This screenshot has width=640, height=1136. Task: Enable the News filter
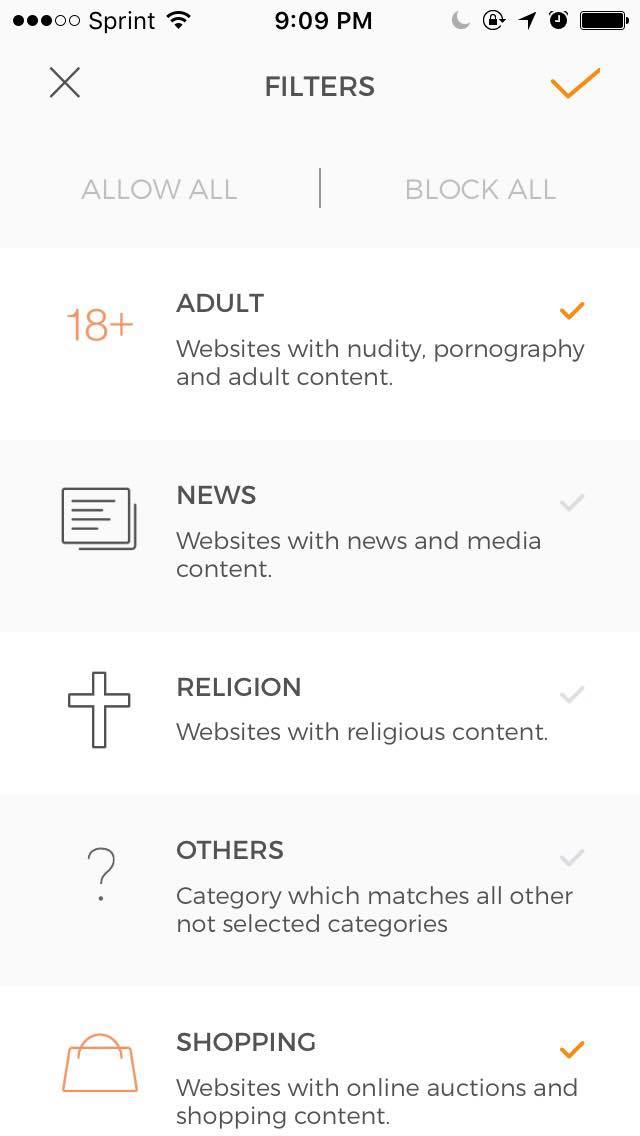click(x=571, y=503)
